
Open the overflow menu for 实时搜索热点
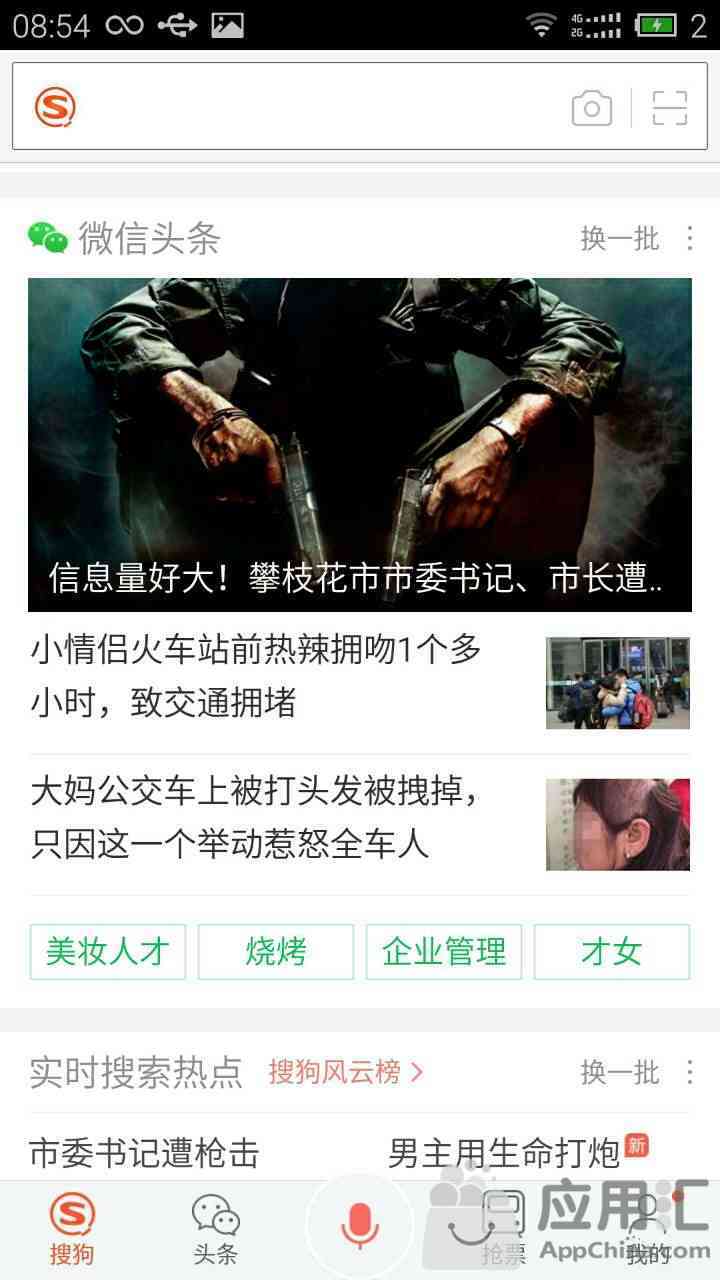tap(689, 1073)
